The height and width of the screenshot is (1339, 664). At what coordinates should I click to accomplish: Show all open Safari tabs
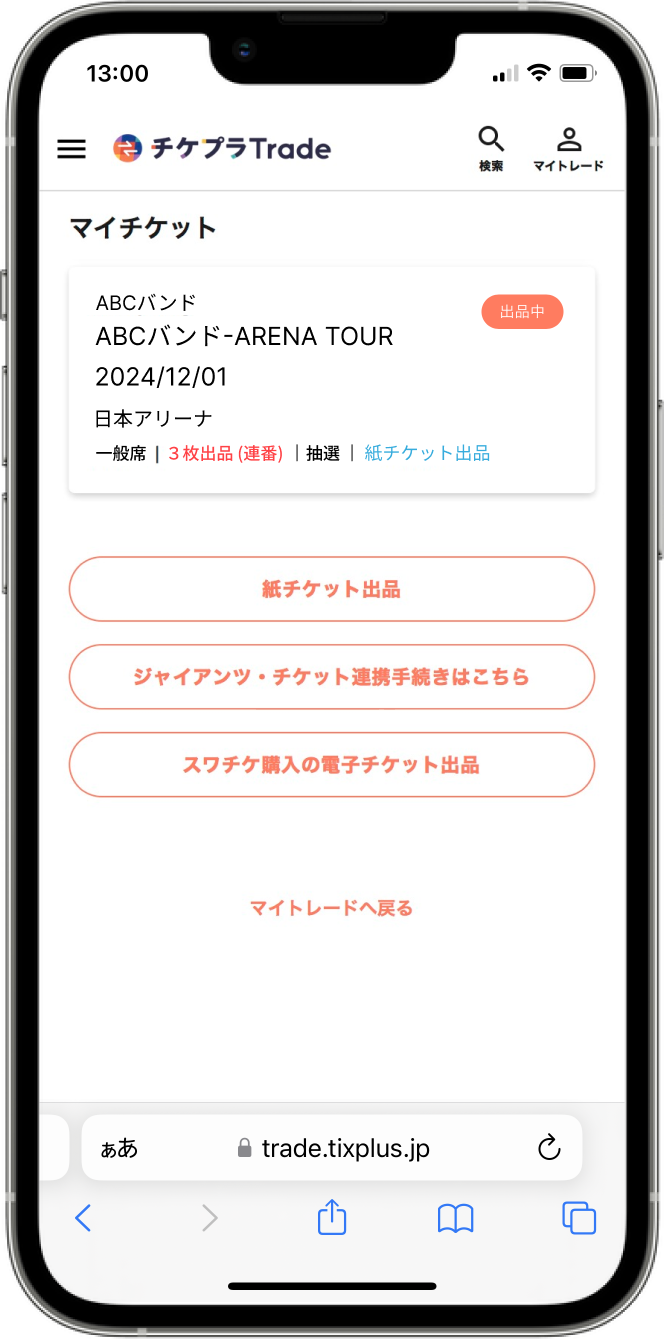tap(579, 1217)
